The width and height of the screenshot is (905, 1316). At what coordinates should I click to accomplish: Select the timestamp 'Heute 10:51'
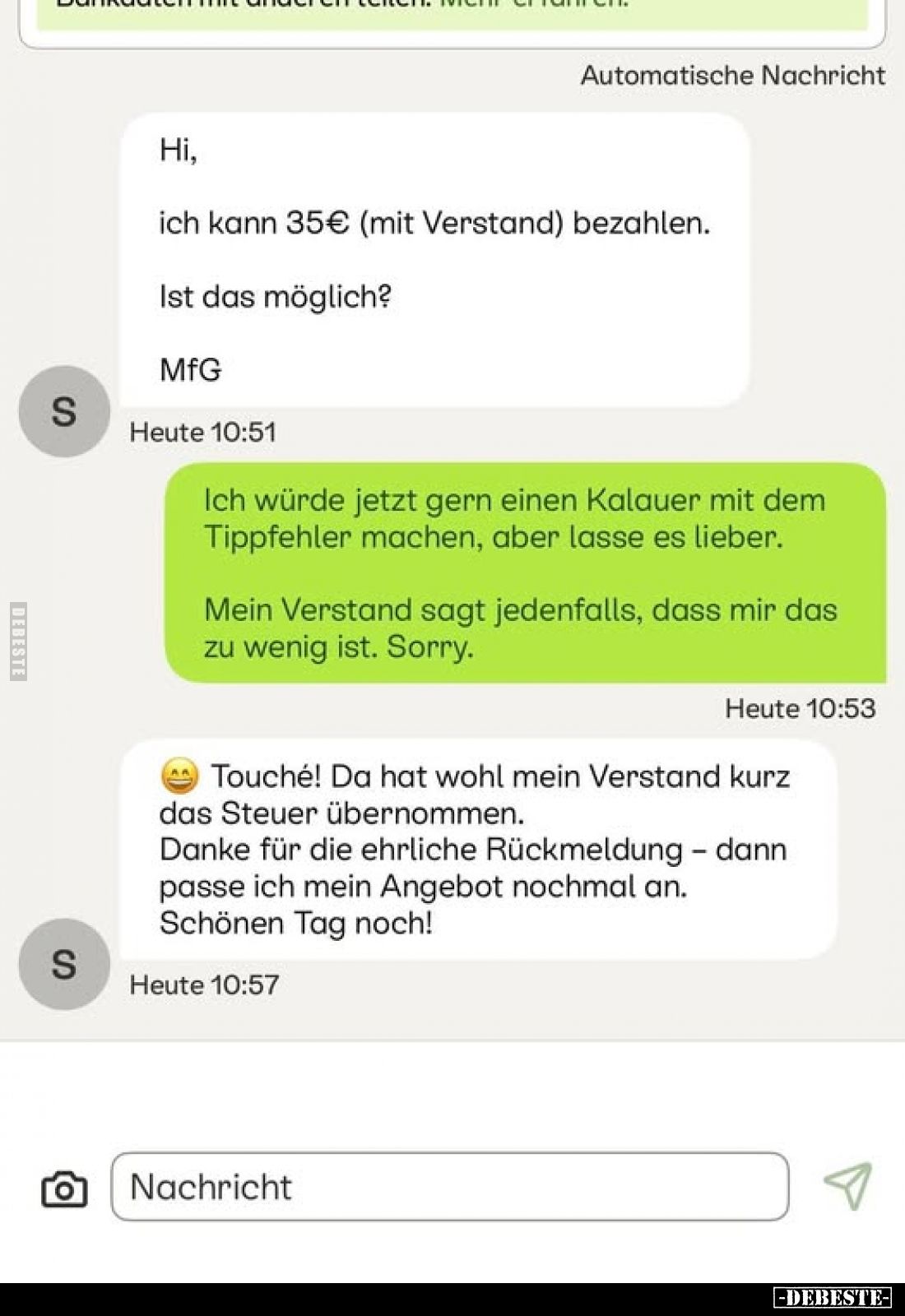pyautogui.click(x=203, y=430)
